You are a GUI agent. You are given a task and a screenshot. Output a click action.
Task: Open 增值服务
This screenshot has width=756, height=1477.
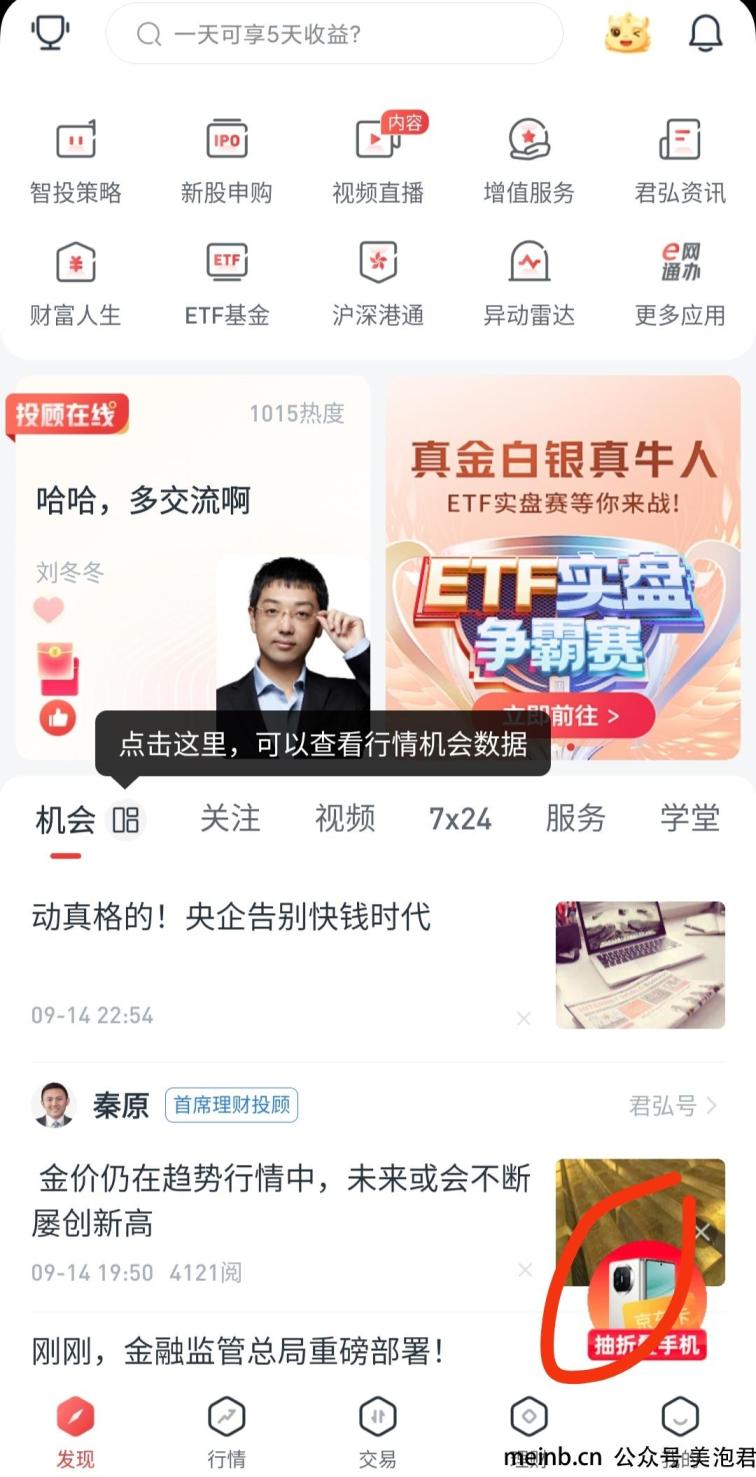click(x=529, y=160)
